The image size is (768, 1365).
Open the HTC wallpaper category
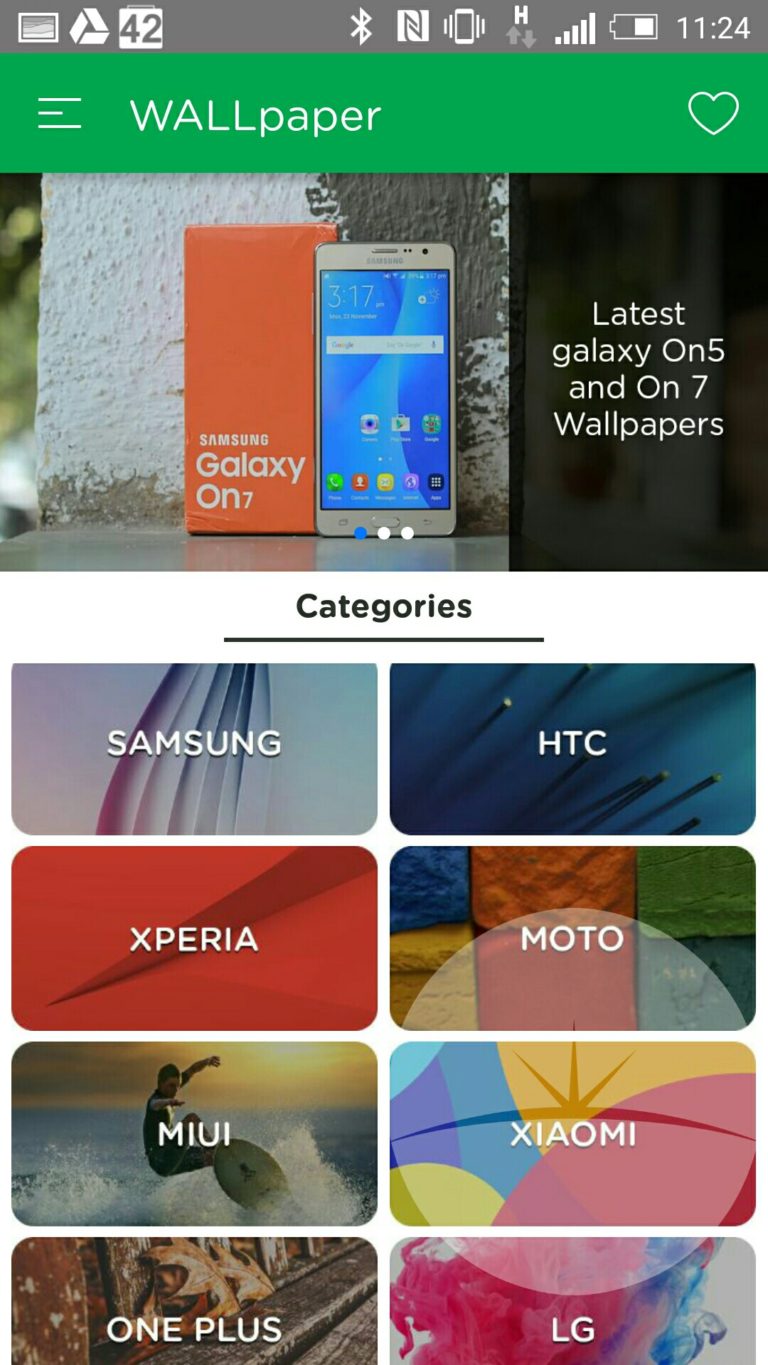coord(573,748)
